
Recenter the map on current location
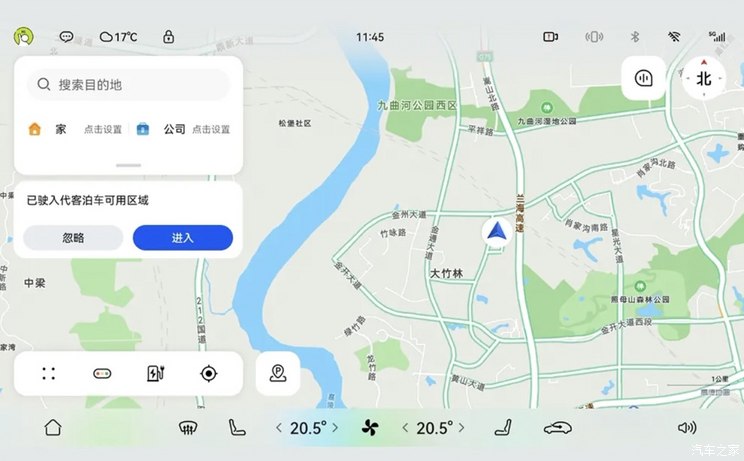pos(208,374)
